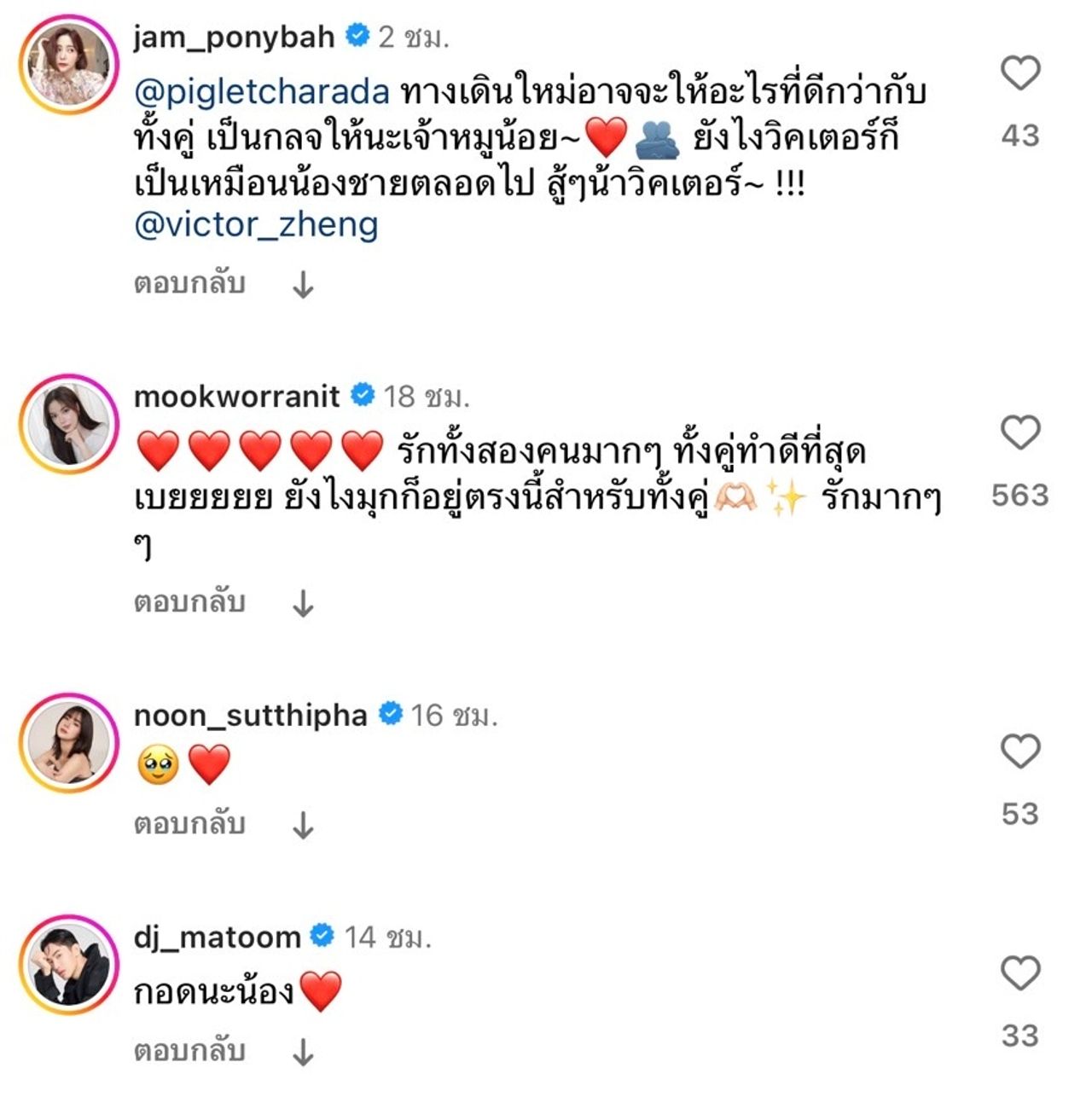The height and width of the screenshot is (1097, 1092).
Task: View dj_matoom's profile picture
Action: pos(69,965)
